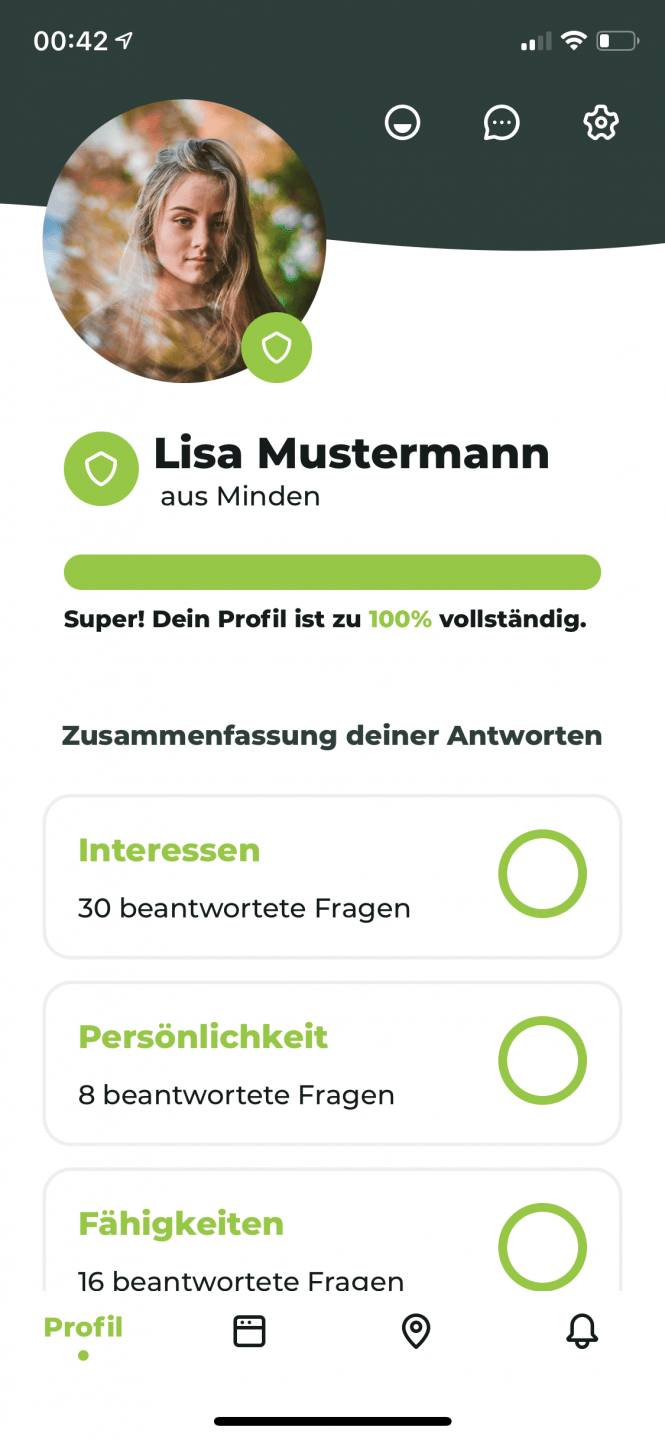Viewport: 665px width, 1440px height.
Task: Open the Persönlichkeit answers card
Action: (x=332, y=1063)
